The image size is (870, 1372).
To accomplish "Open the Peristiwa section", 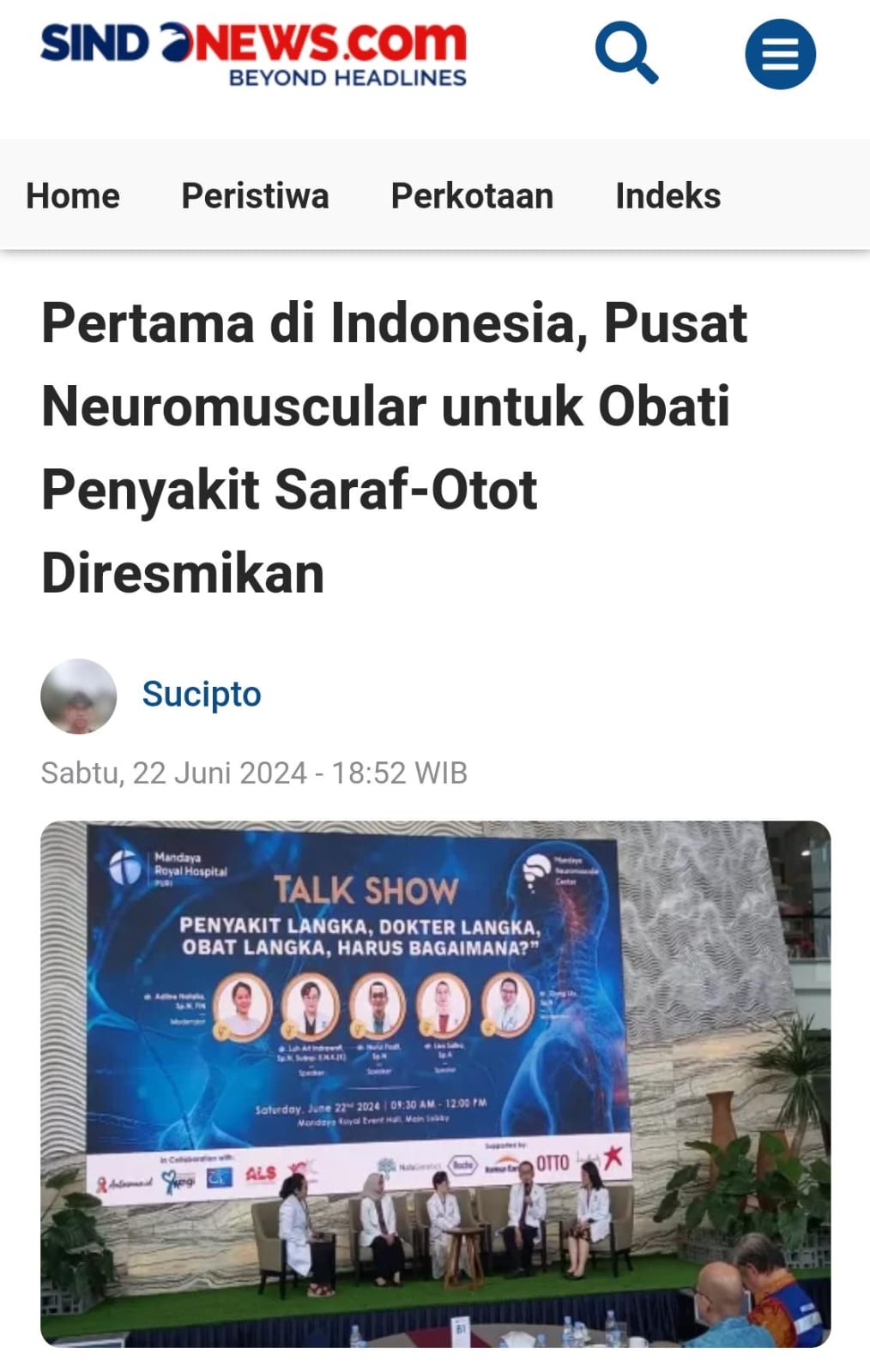I will pyautogui.click(x=255, y=196).
